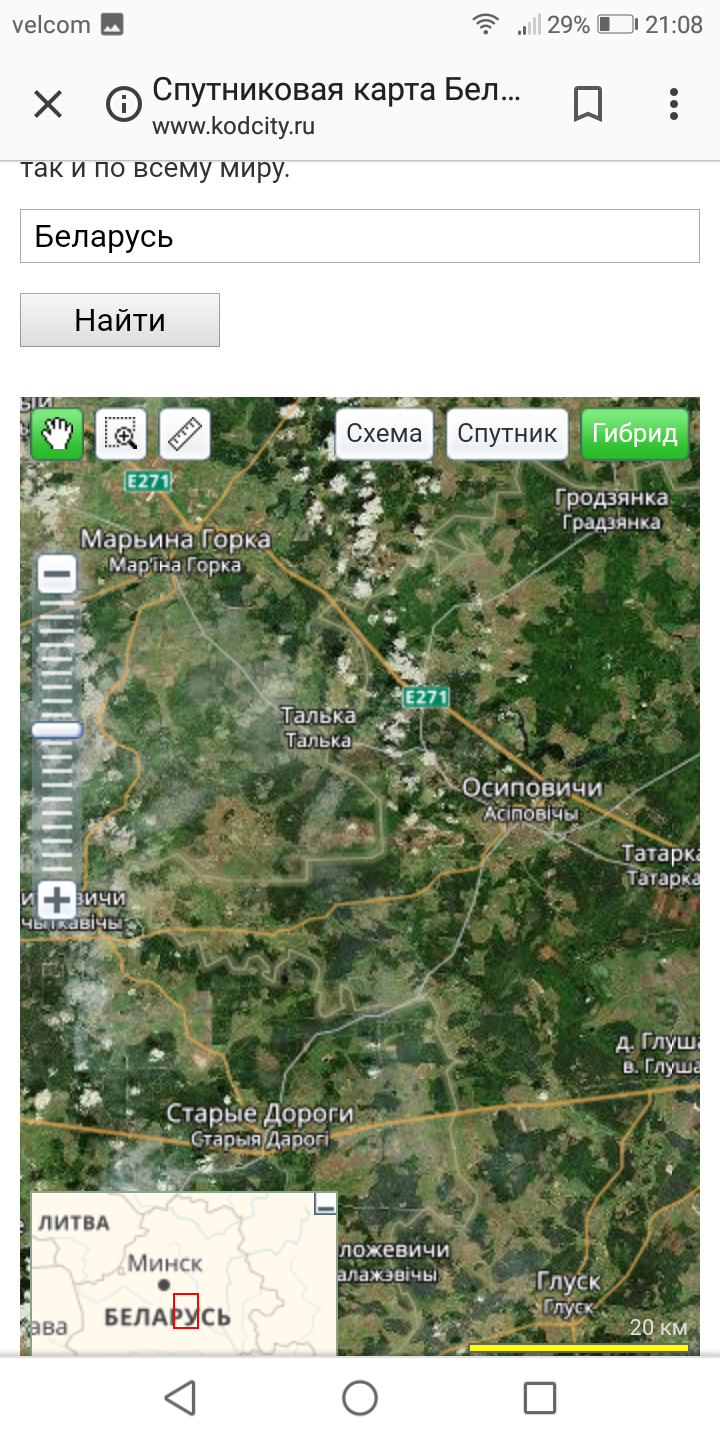Focus the Беларусь search field
This screenshot has height=1440, width=720.
(360, 237)
